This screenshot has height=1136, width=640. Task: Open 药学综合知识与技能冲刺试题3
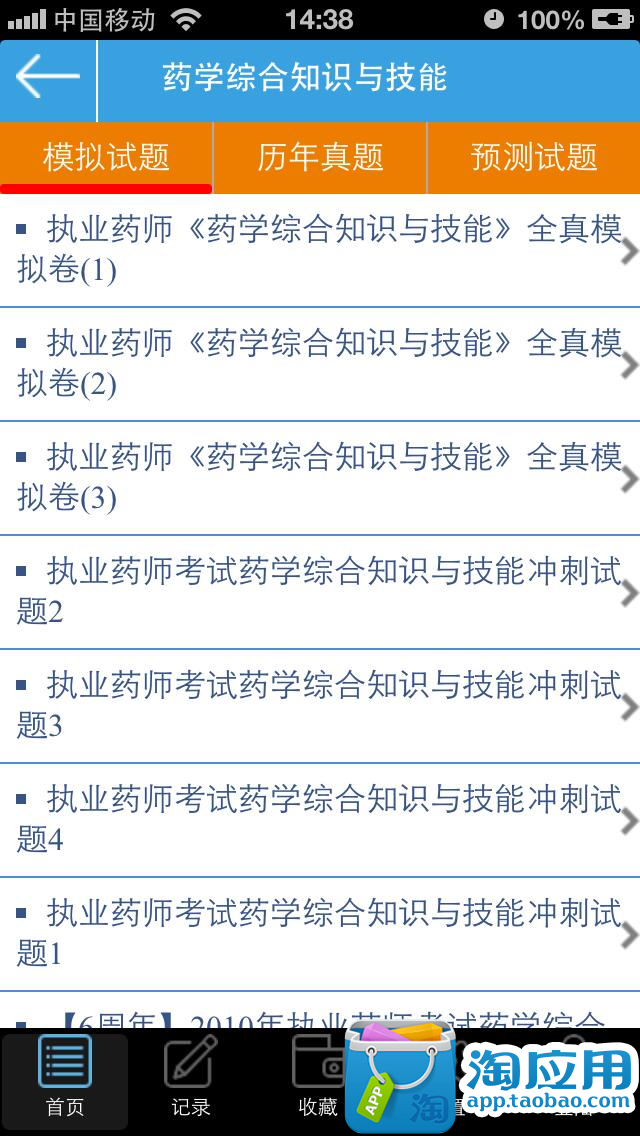pyautogui.click(x=320, y=706)
